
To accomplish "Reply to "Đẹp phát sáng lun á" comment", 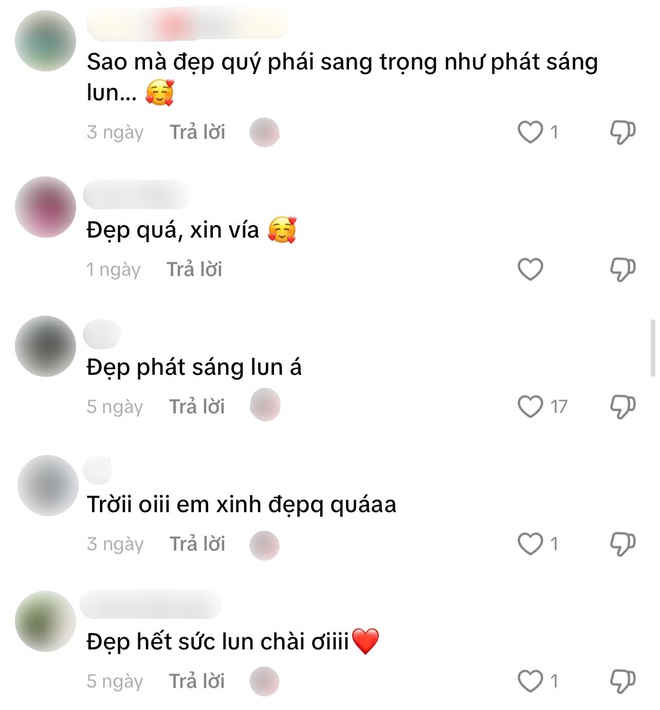I will click(197, 406).
